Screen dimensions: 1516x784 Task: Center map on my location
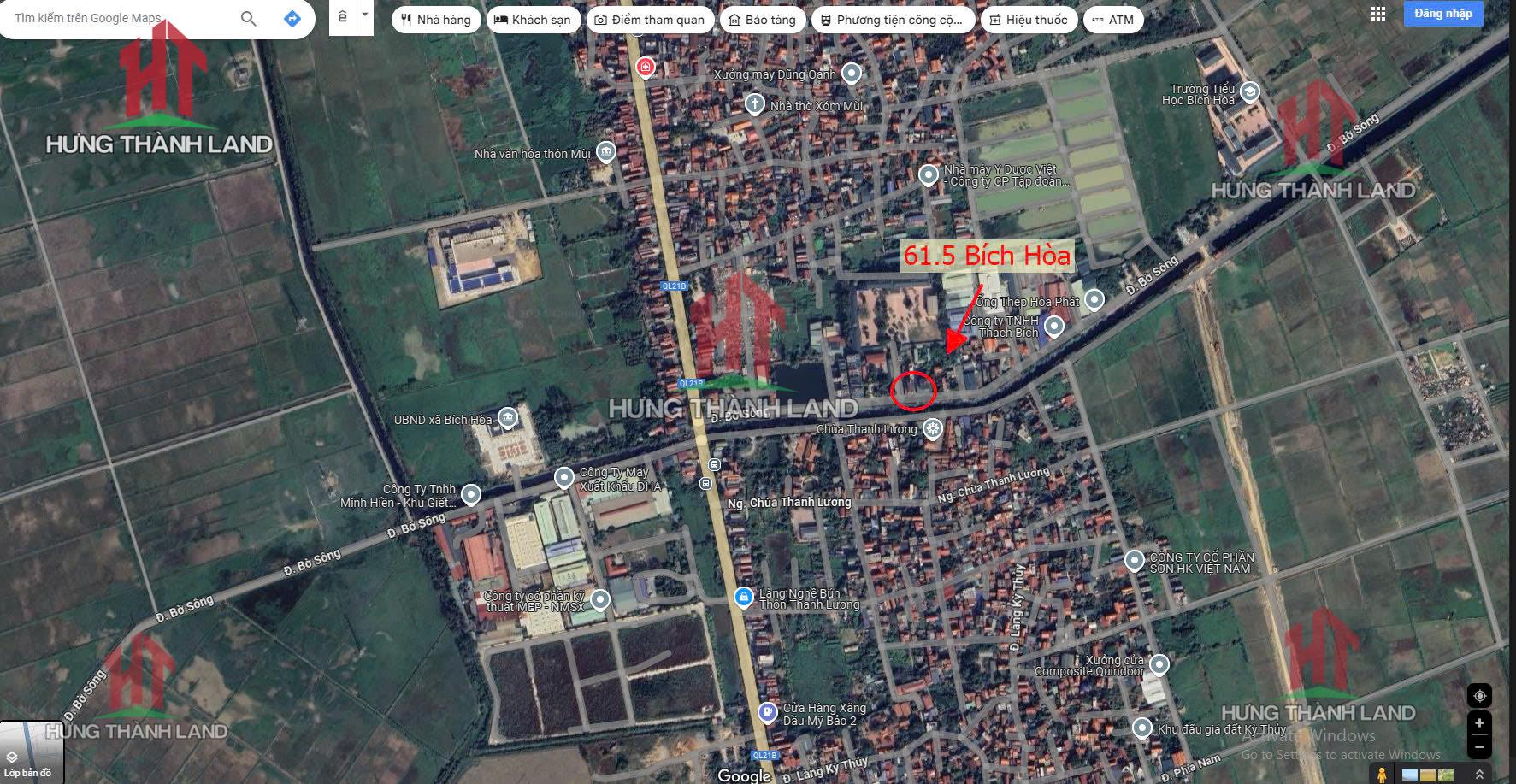point(1479,696)
